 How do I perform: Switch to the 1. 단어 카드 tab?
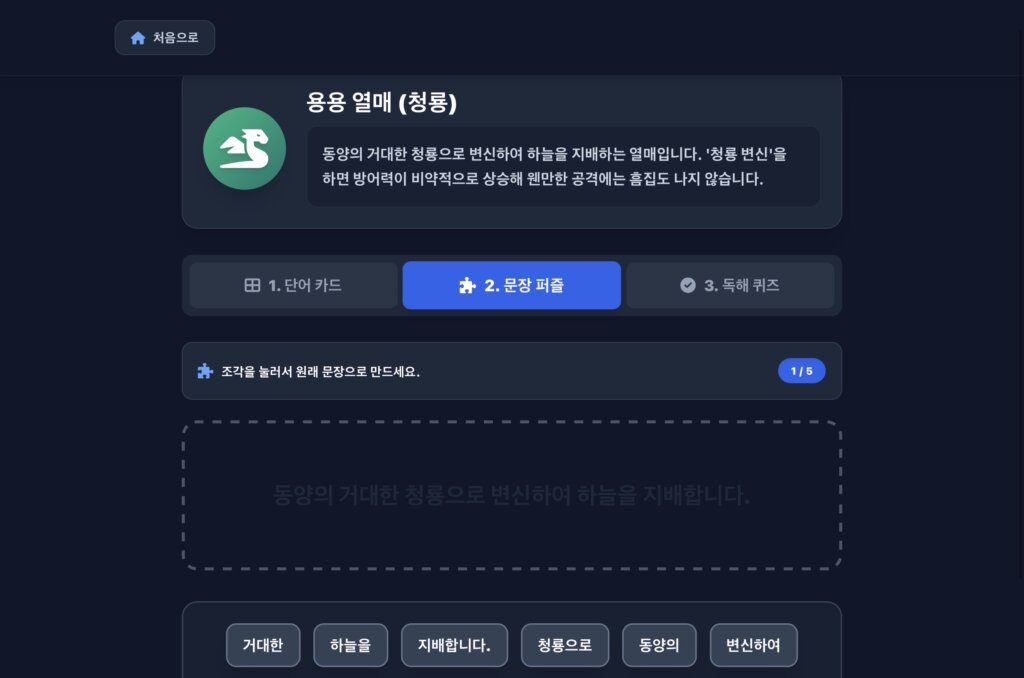(293, 285)
